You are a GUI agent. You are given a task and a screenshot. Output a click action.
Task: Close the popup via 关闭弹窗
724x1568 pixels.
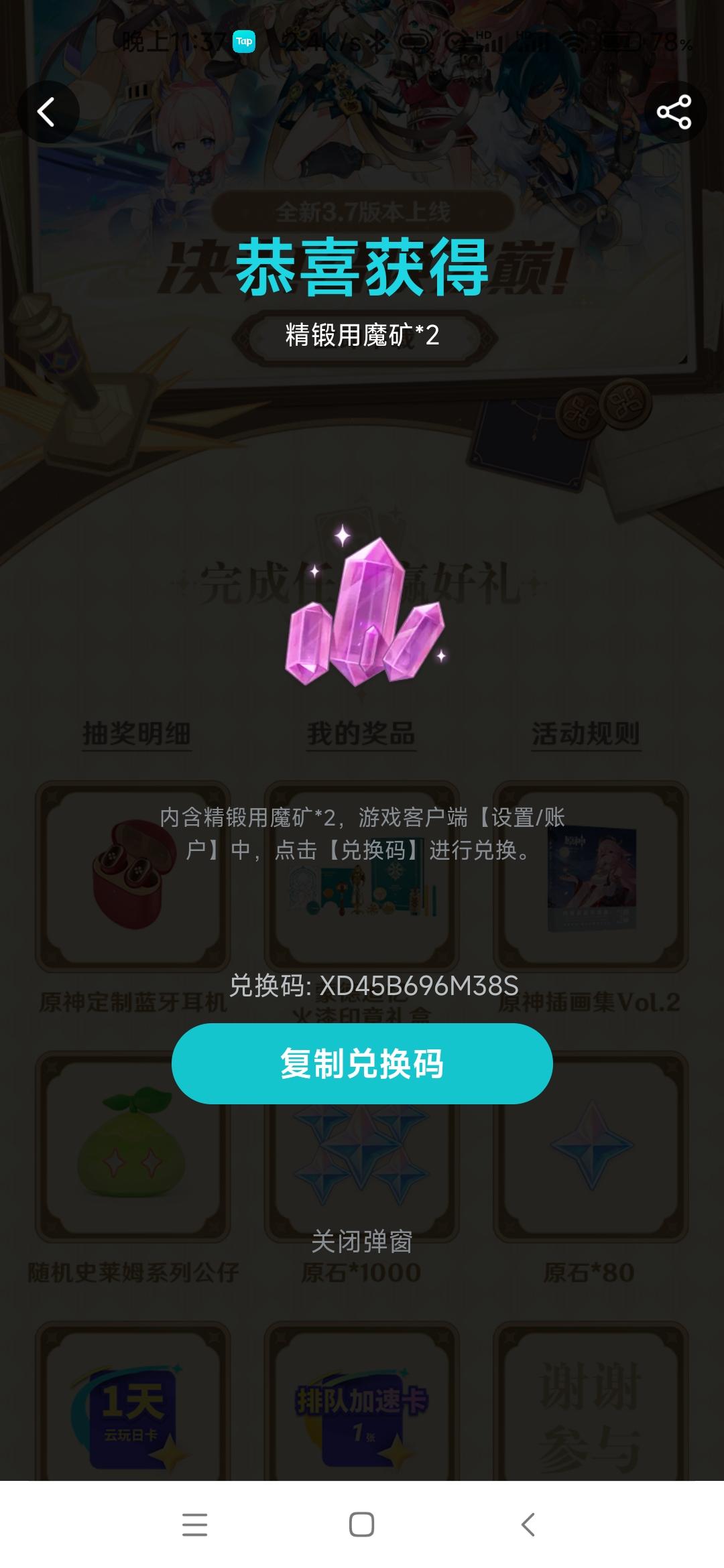coord(362,1242)
